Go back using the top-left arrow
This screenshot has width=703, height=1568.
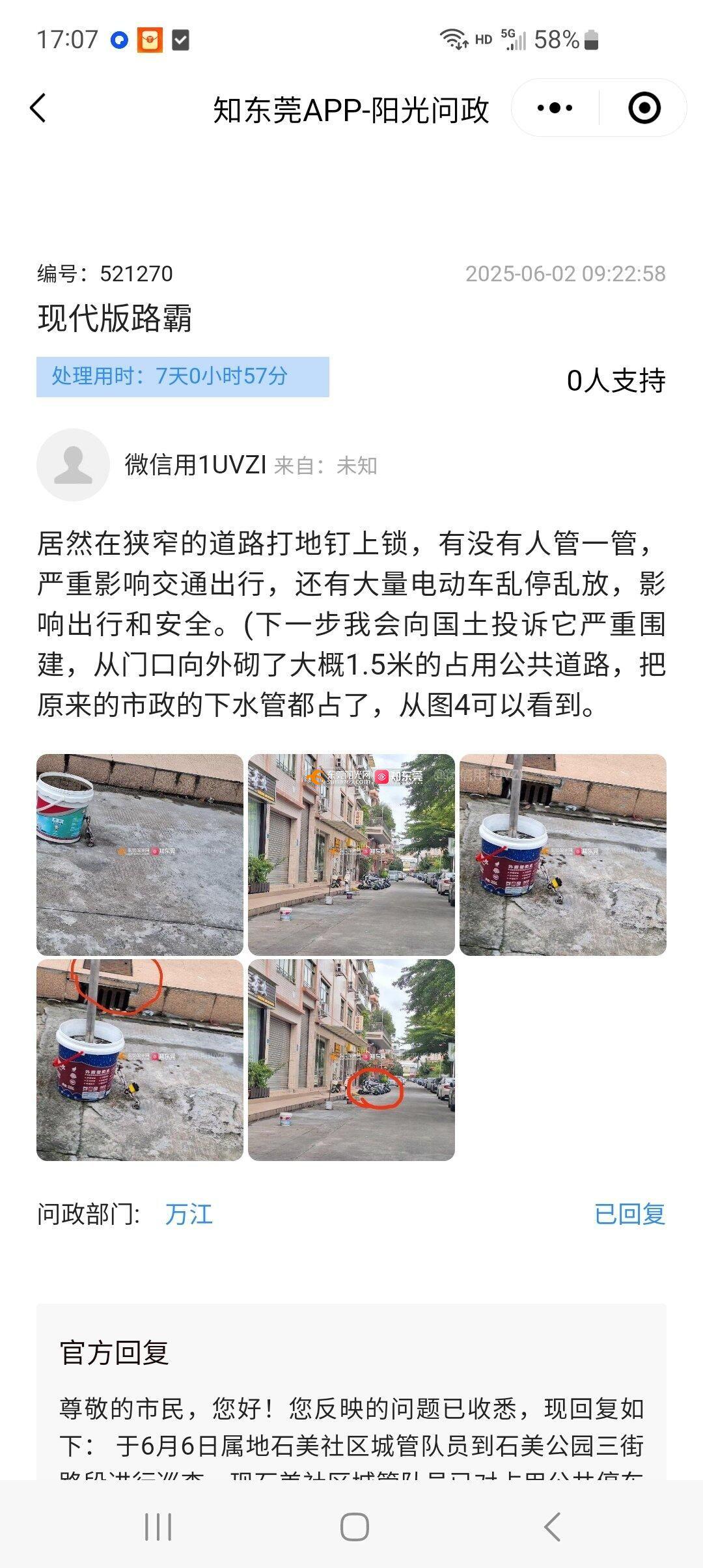pyautogui.click(x=39, y=108)
